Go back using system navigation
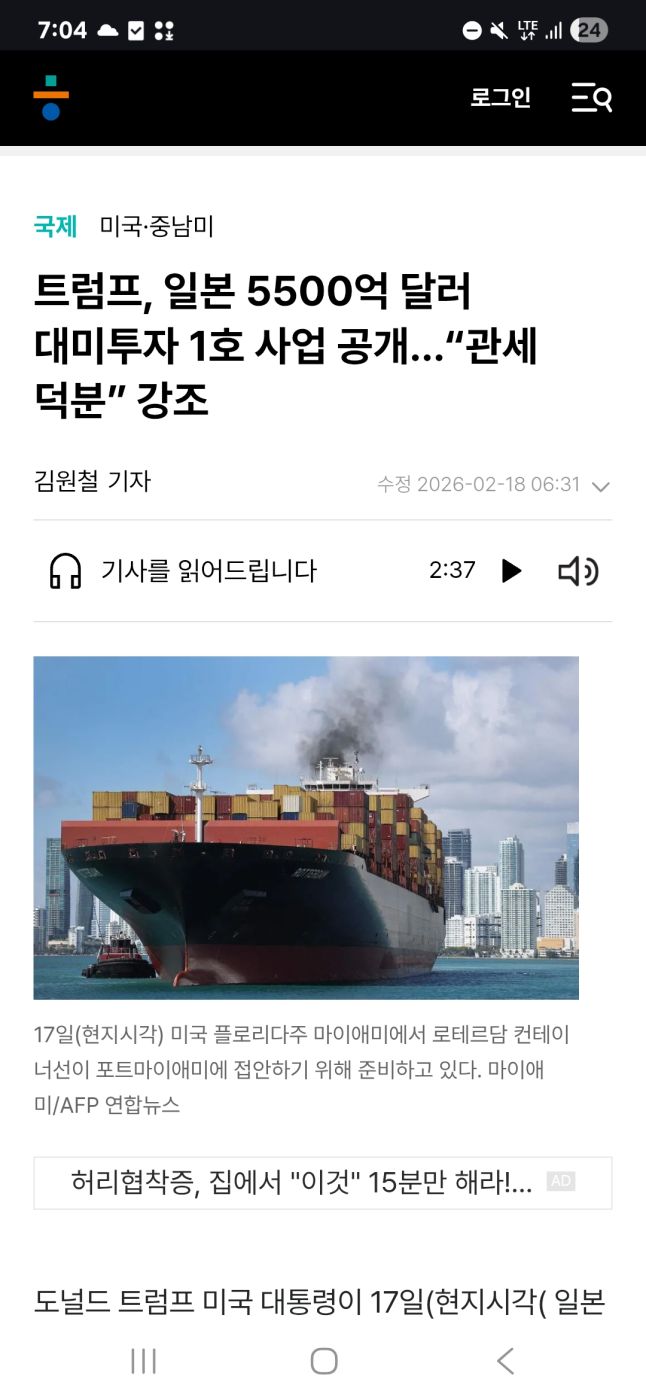Image resolution: width=646 pixels, height=1400 pixels. [505, 1360]
